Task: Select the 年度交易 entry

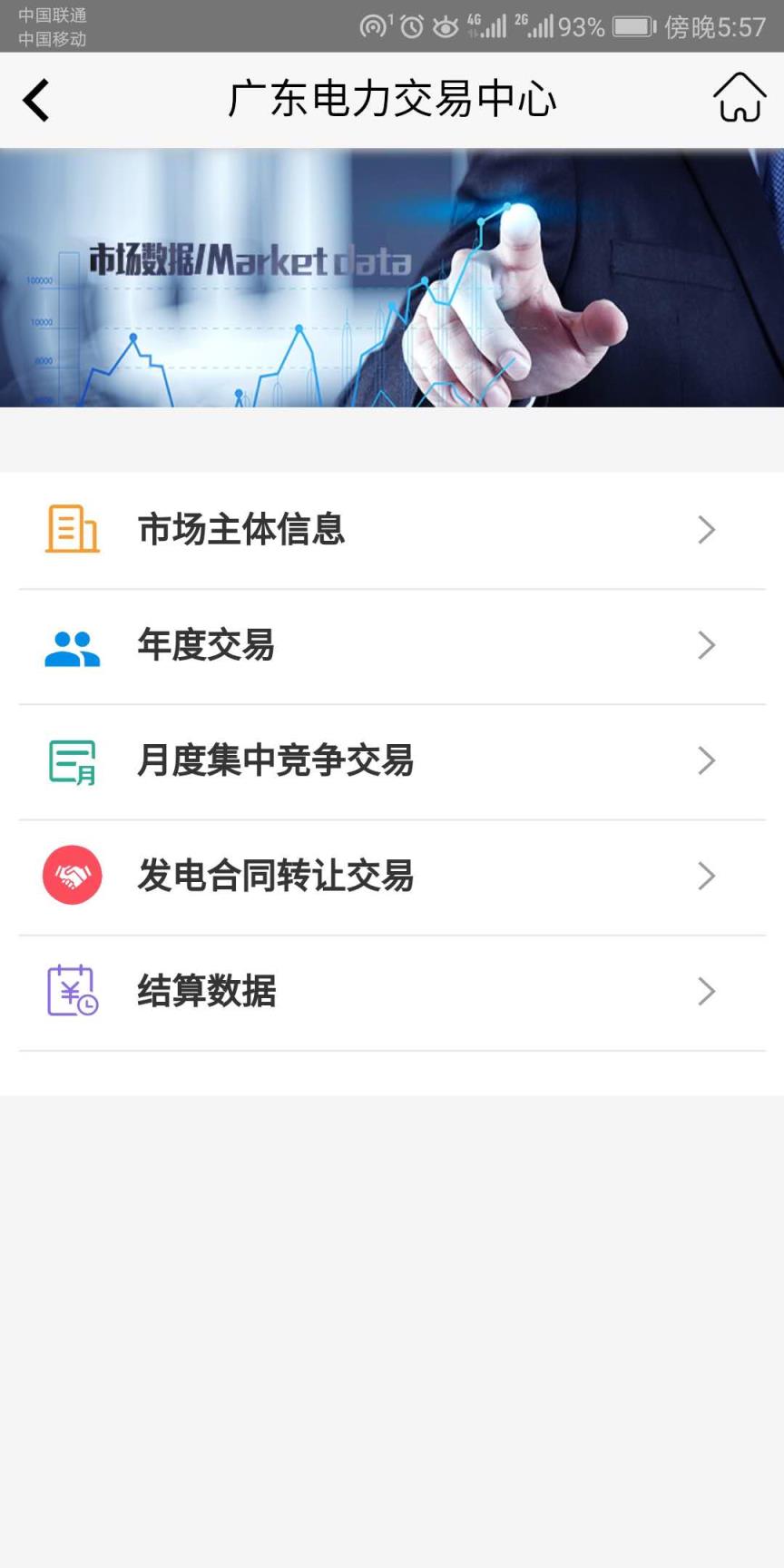Action: tap(392, 645)
